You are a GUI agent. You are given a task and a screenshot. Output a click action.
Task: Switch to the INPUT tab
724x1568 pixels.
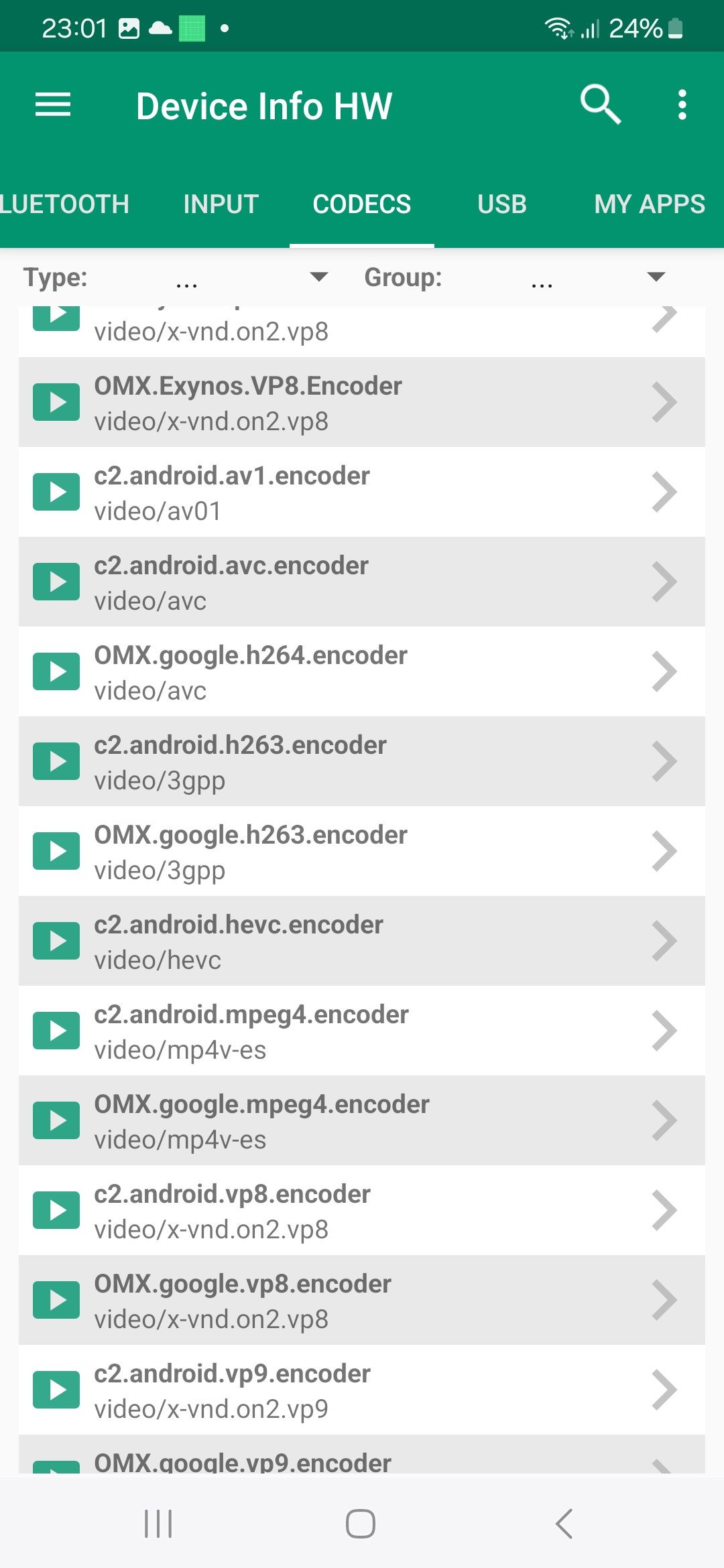point(221,204)
